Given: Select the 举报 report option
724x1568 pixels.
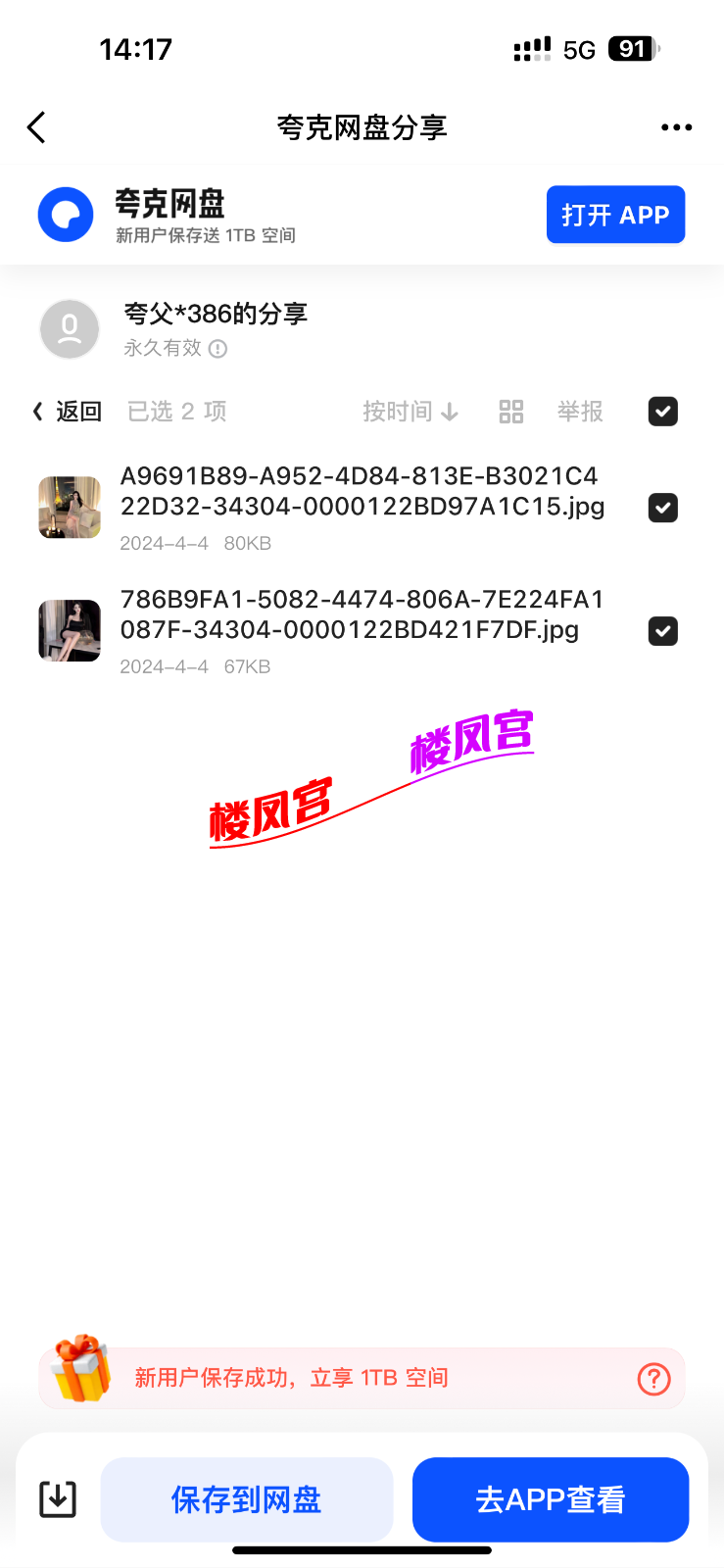Looking at the screenshot, I should coord(580,412).
